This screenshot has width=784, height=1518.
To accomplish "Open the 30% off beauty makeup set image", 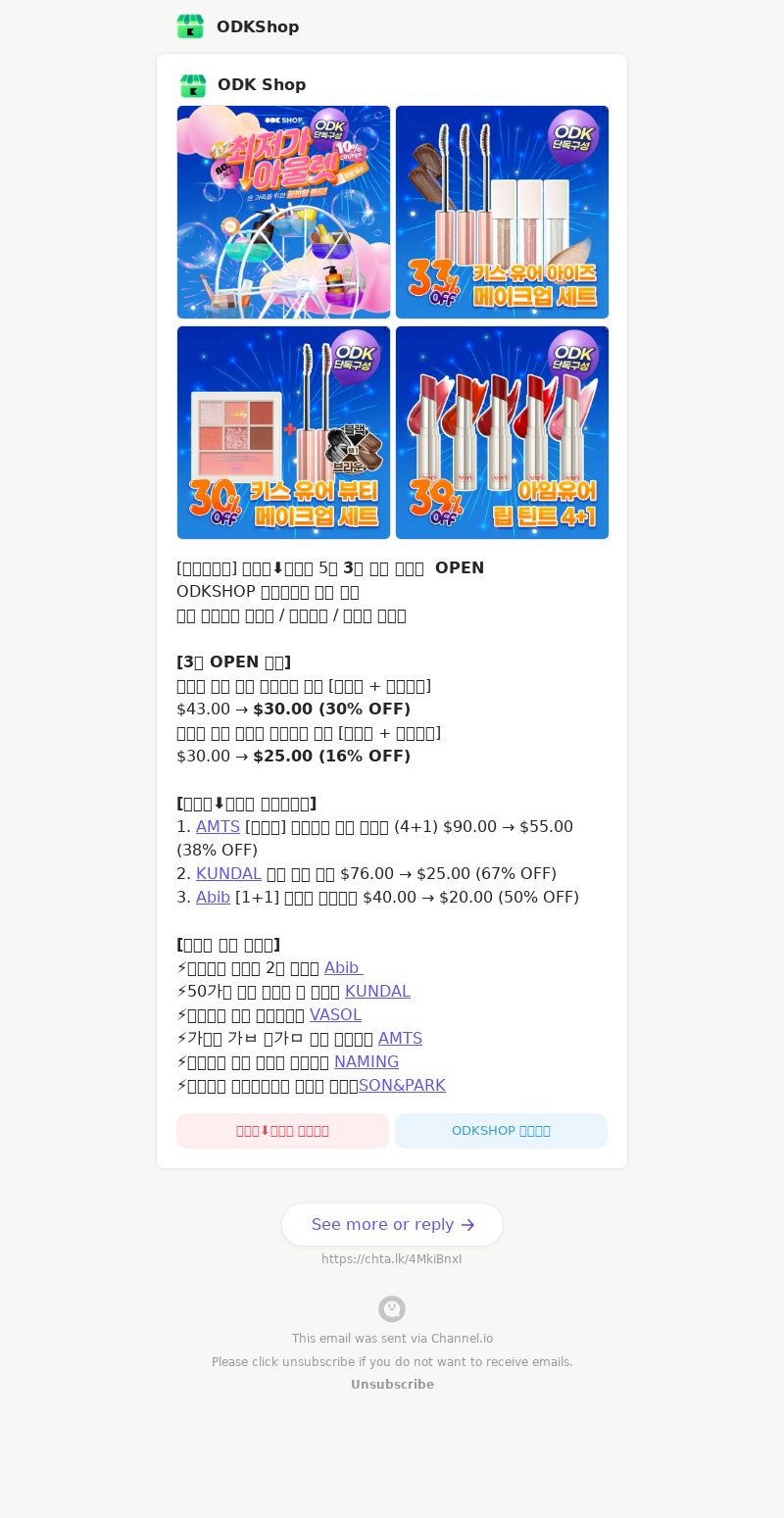I will pos(283,432).
